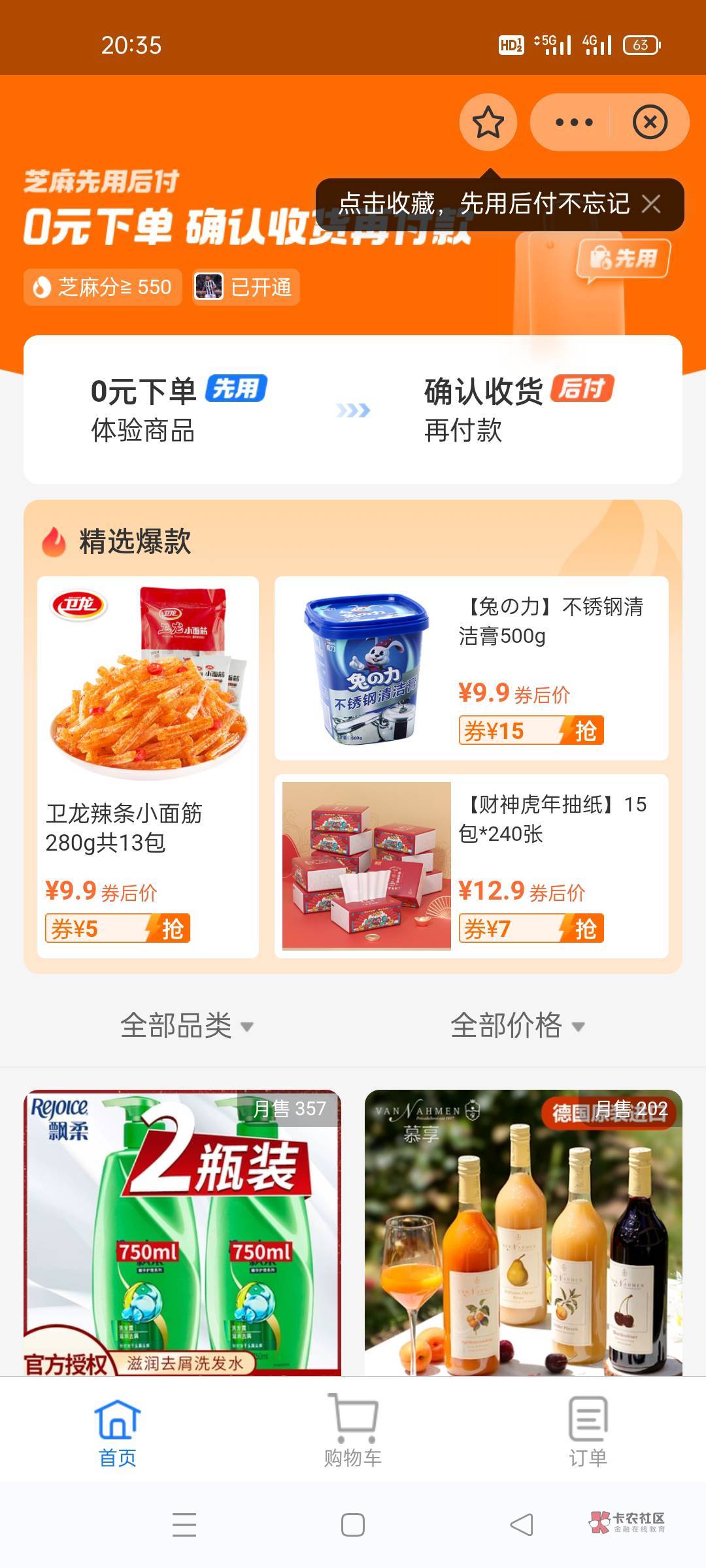The image size is (706, 1568).
Task: Close the mini program with the X button
Action: [x=650, y=122]
